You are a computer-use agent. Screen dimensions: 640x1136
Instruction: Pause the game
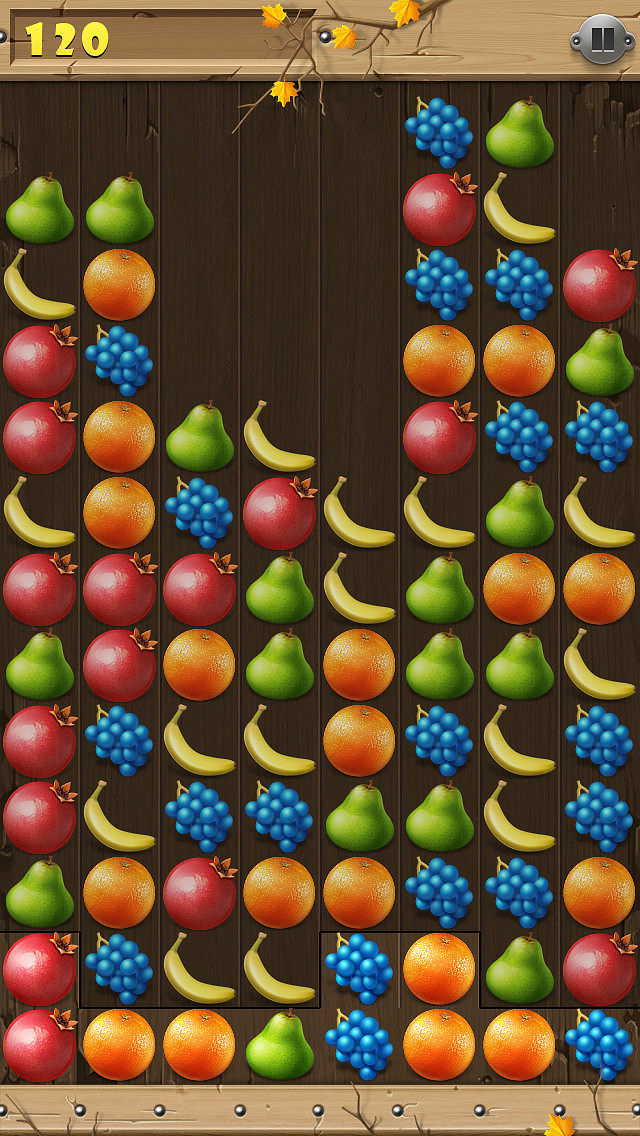[x=602, y=40]
